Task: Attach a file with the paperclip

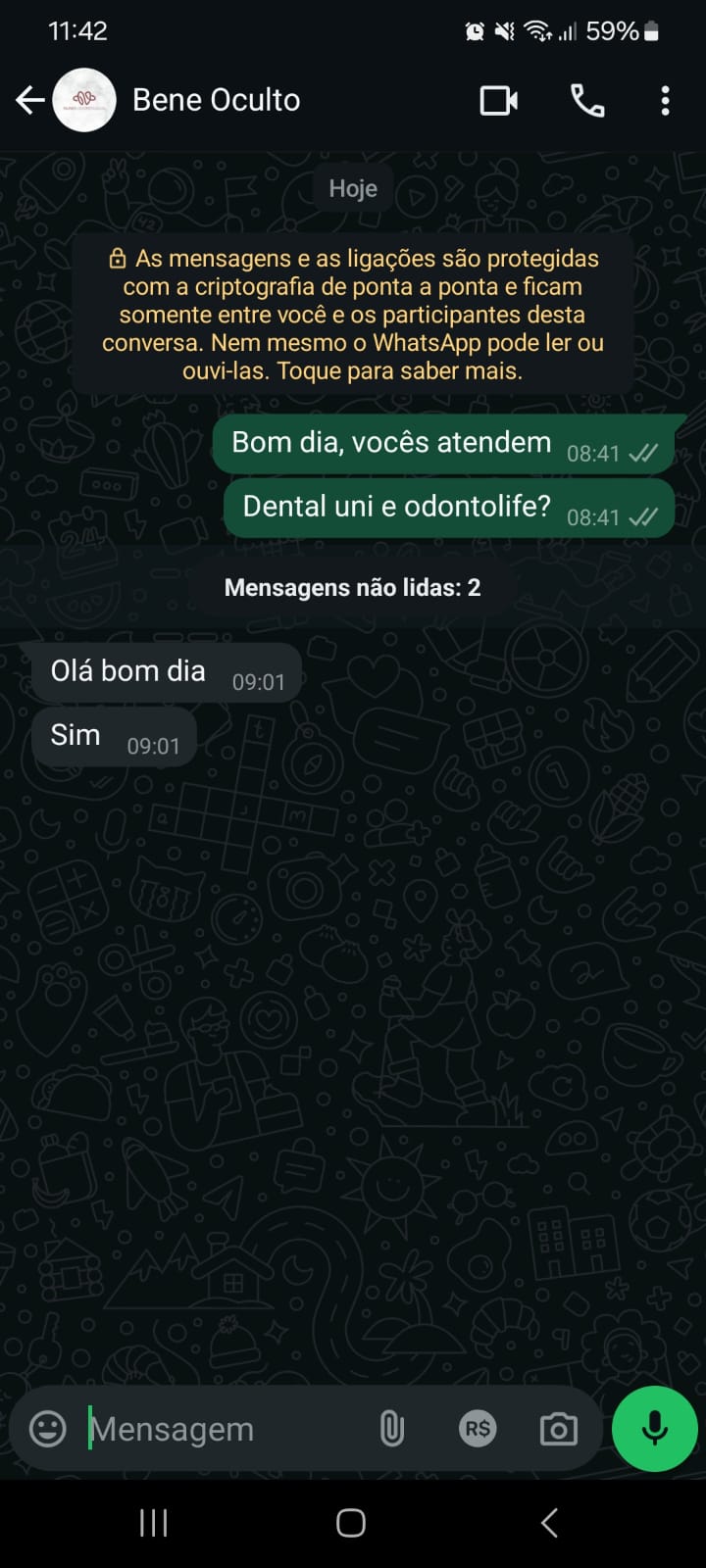Action: pos(392,1429)
